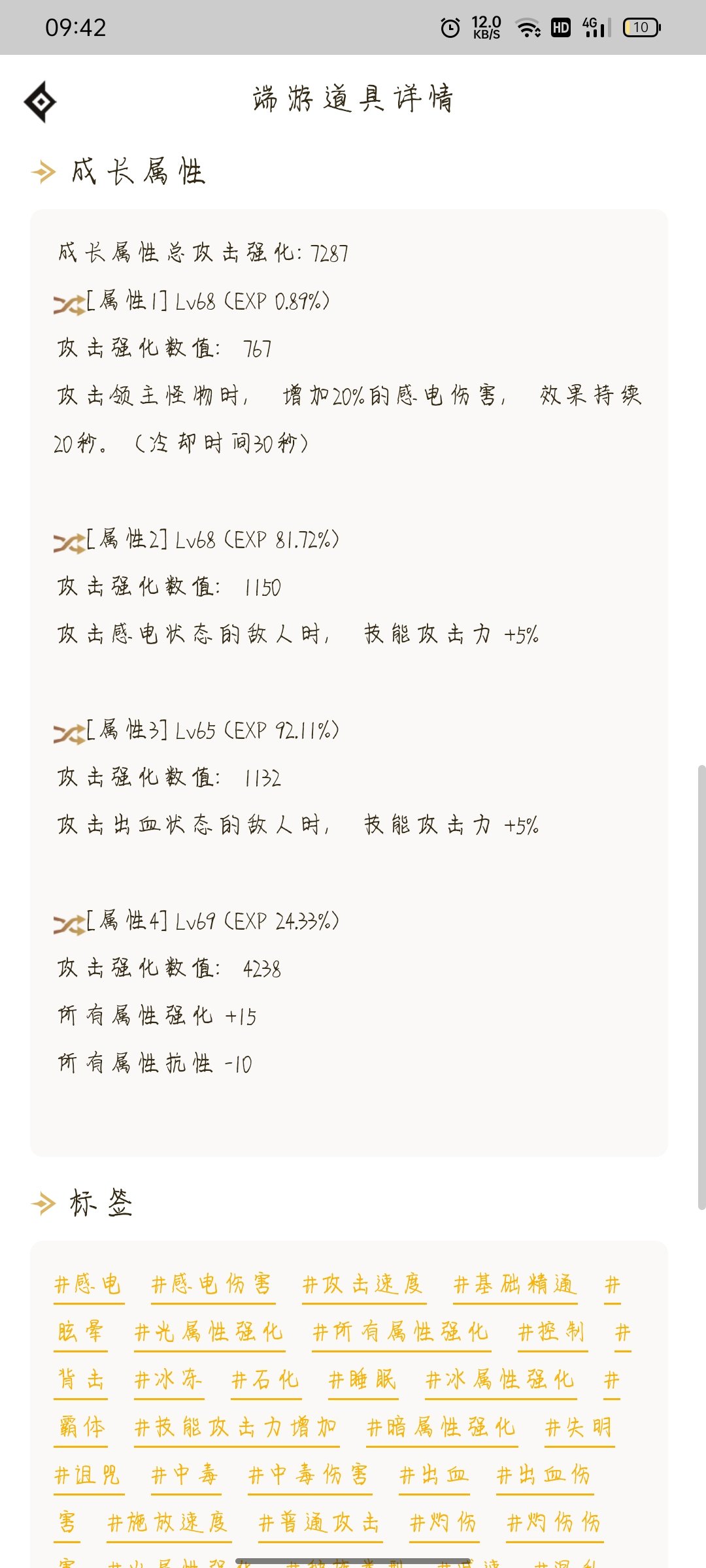Open the #感电 tag

(89, 1284)
